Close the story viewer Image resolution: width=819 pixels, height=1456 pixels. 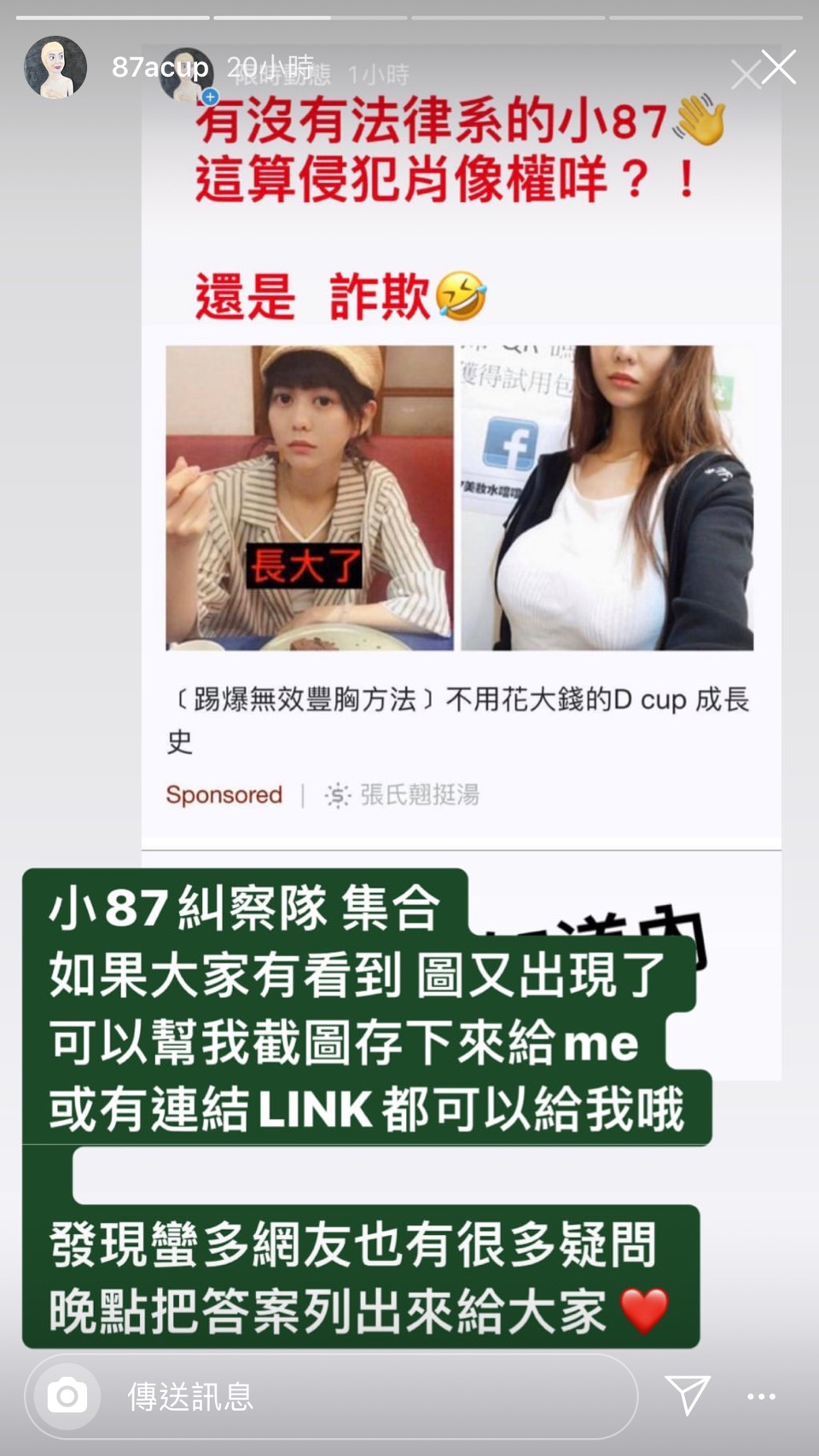[x=778, y=67]
